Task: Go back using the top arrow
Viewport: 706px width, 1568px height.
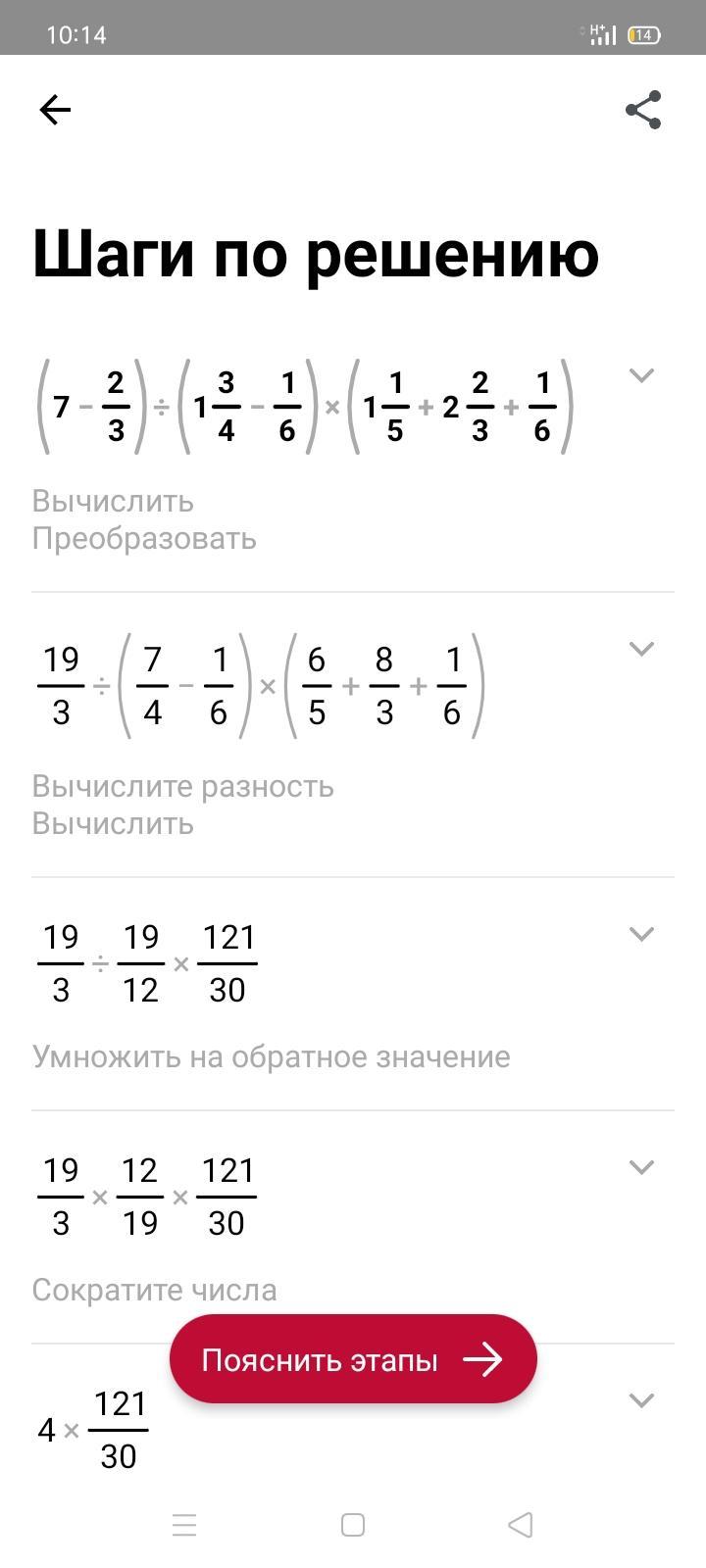Action: tap(55, 110)
